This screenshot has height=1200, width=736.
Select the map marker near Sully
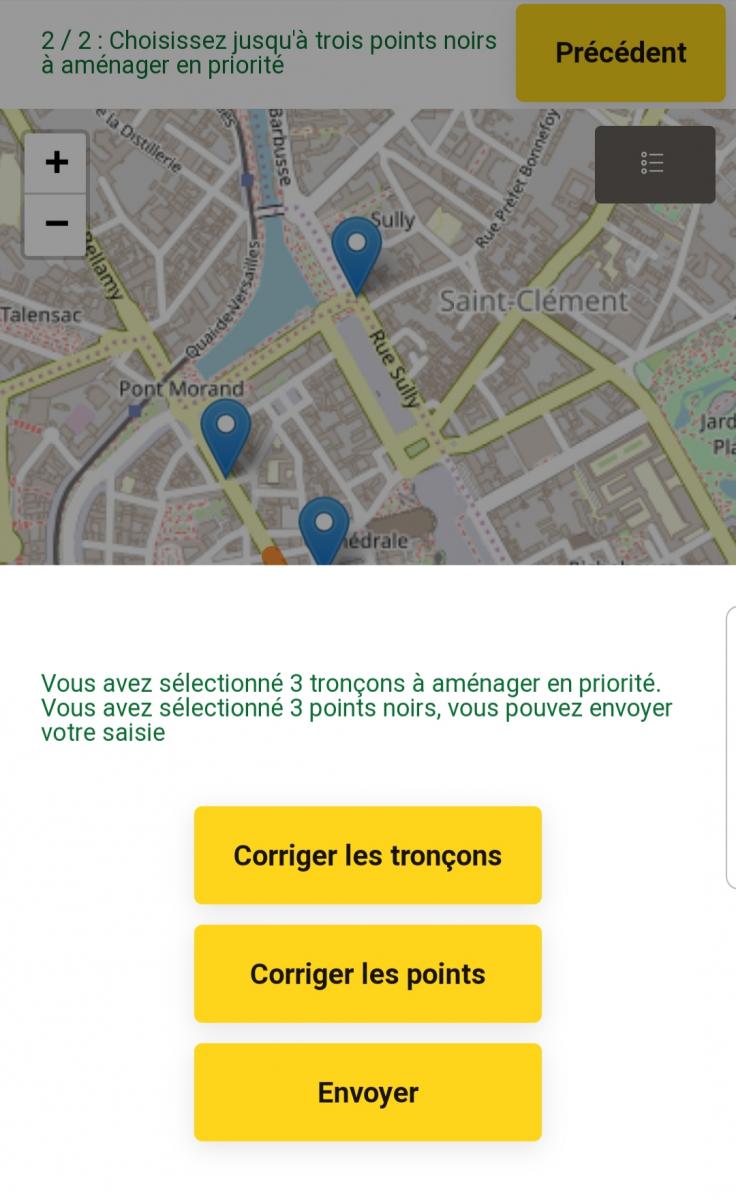[x=356, y=248]
